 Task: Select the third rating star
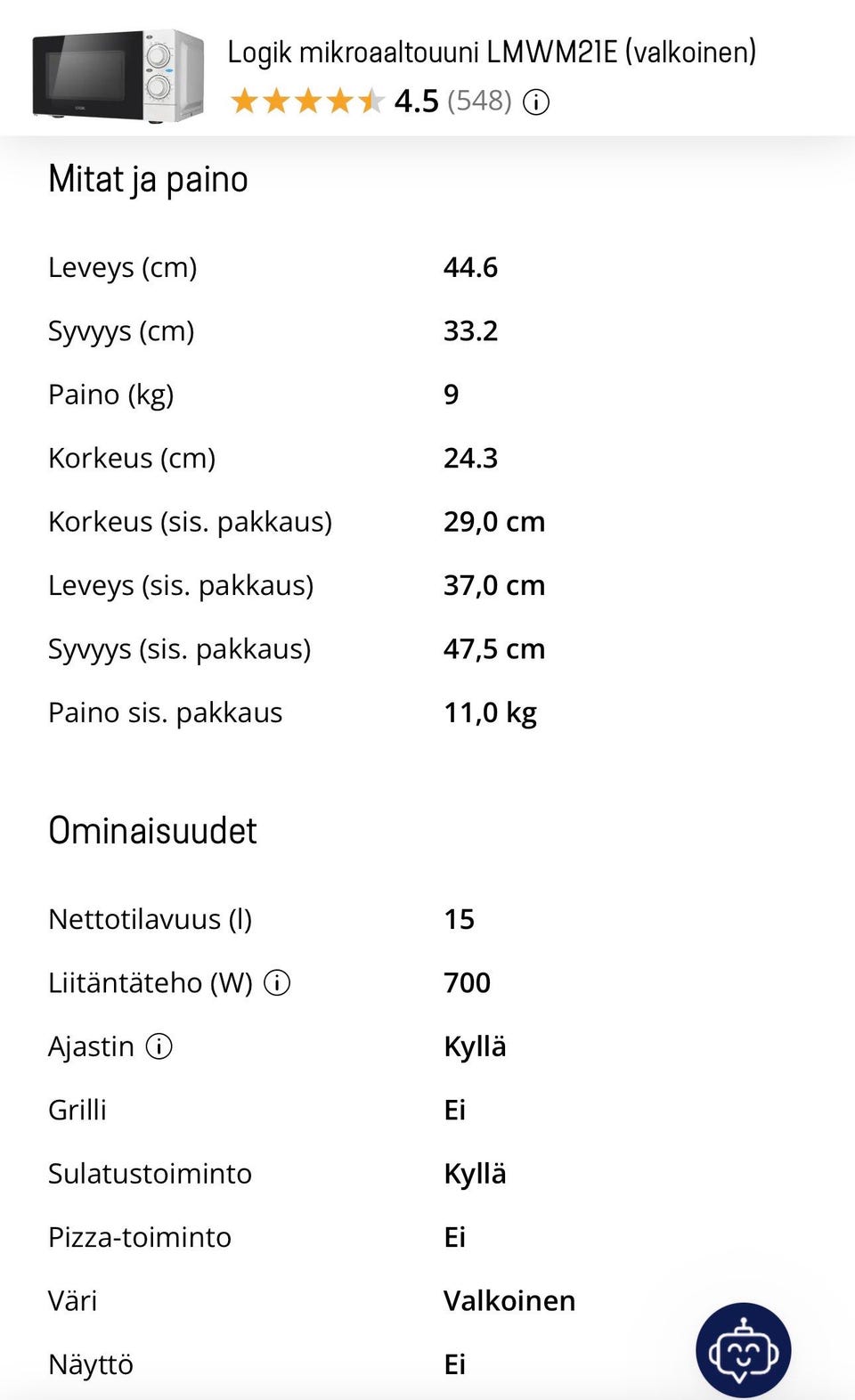308,101
